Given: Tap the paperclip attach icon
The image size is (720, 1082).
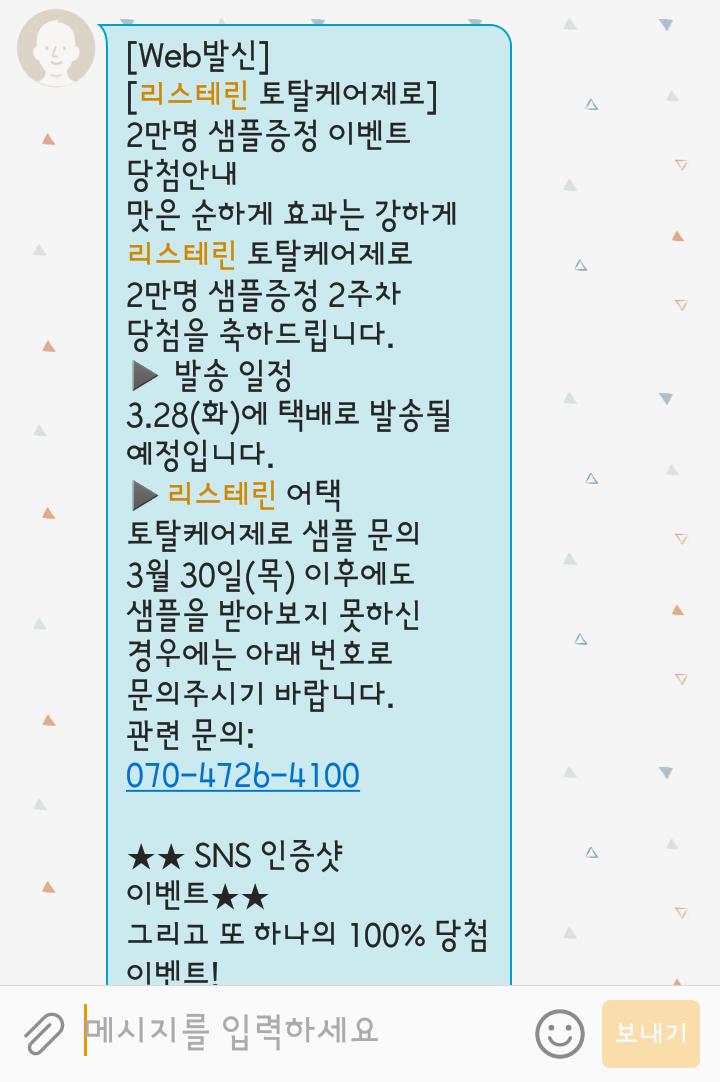Looking at the screenshot, I should (x=44, y=1033).
